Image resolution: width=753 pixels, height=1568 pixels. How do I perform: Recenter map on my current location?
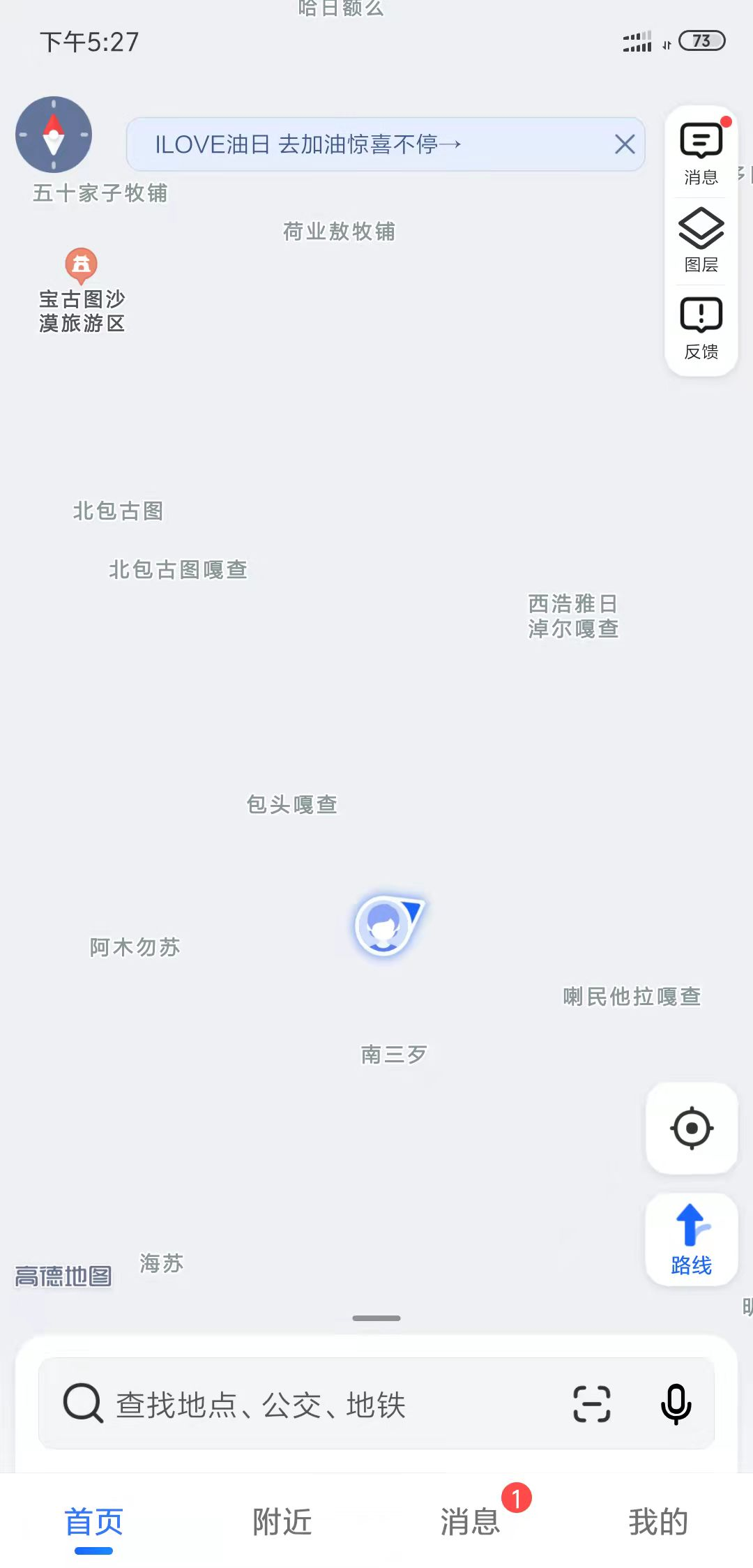point(692,1128)
